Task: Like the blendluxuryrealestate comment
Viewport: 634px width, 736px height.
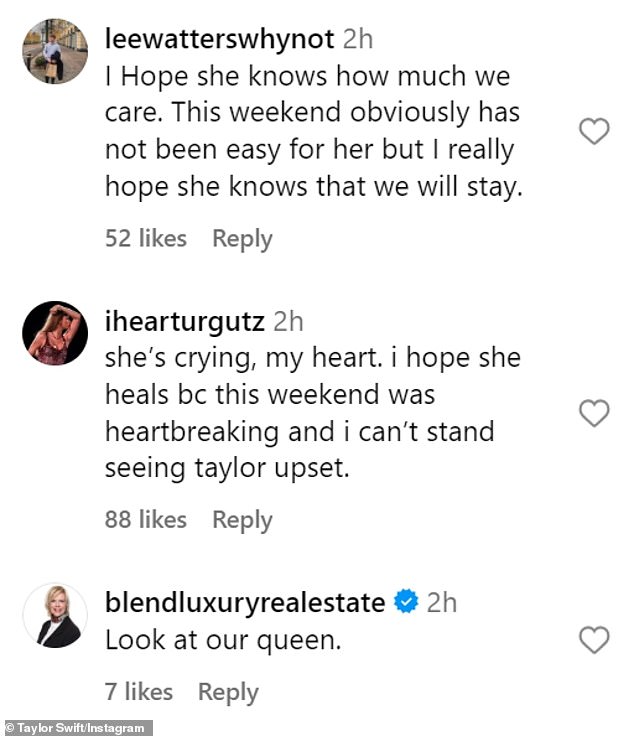Action: pos(595,639)
